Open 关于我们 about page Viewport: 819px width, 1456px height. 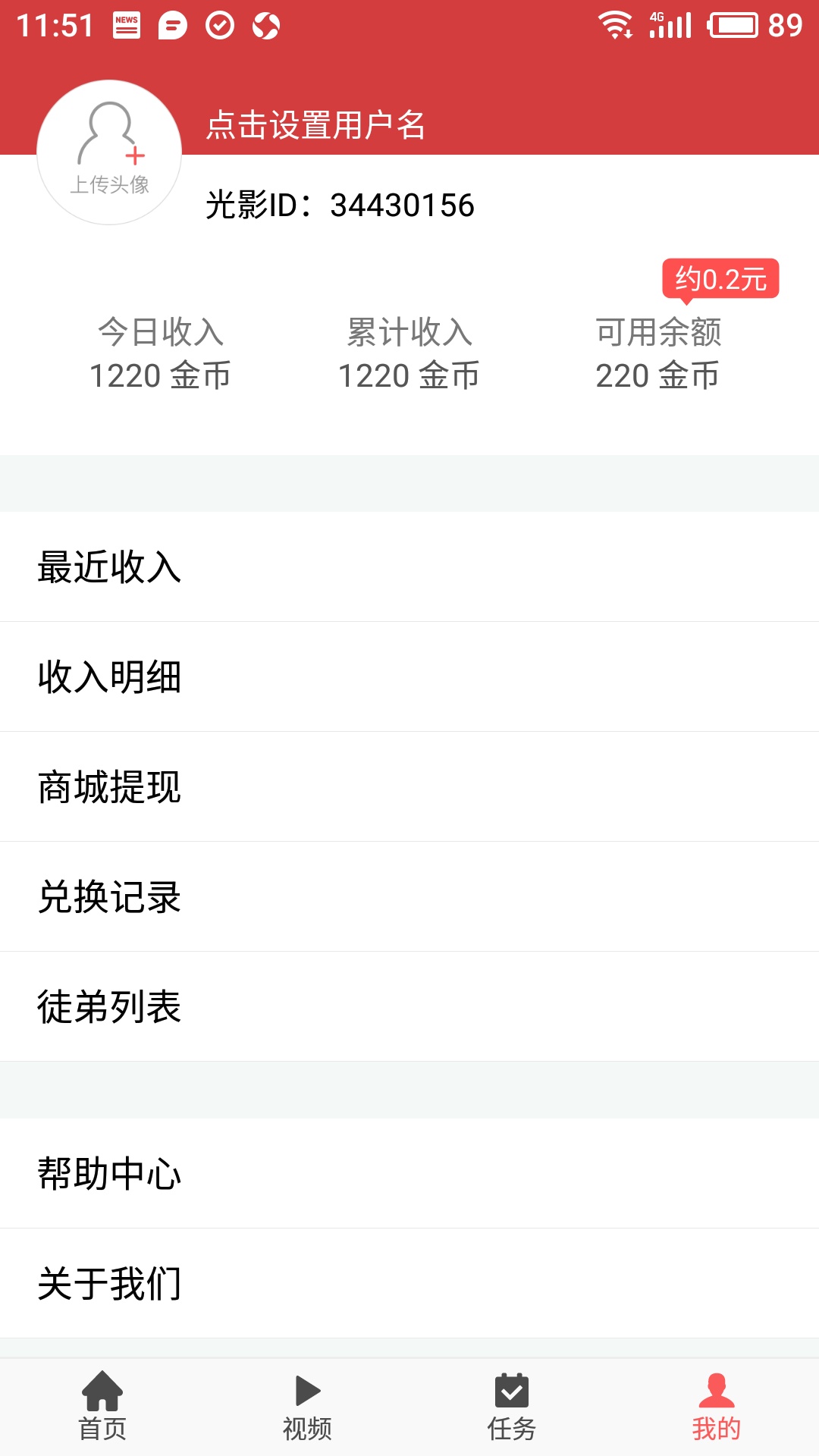[108, 1284]
